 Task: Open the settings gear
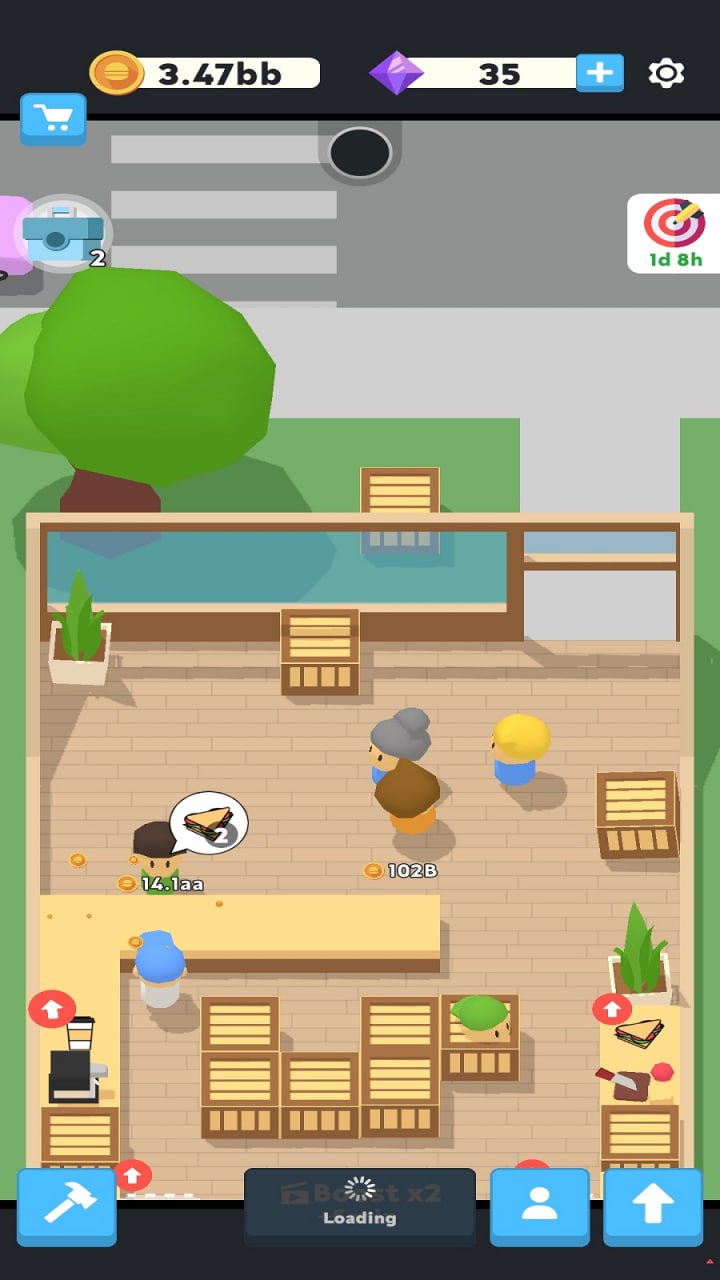point(666,74)
